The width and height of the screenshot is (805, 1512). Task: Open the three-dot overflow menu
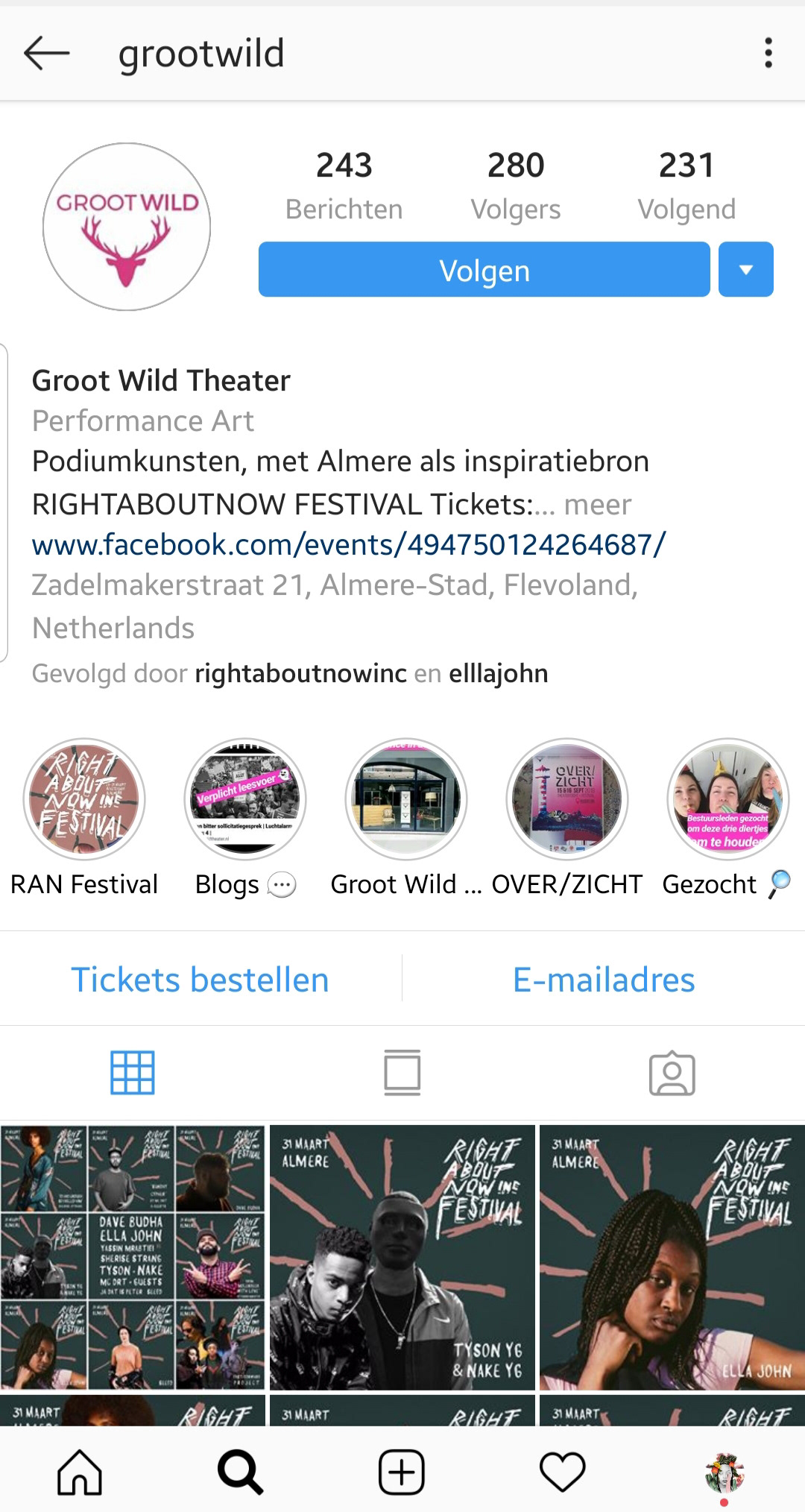(768, 54)
